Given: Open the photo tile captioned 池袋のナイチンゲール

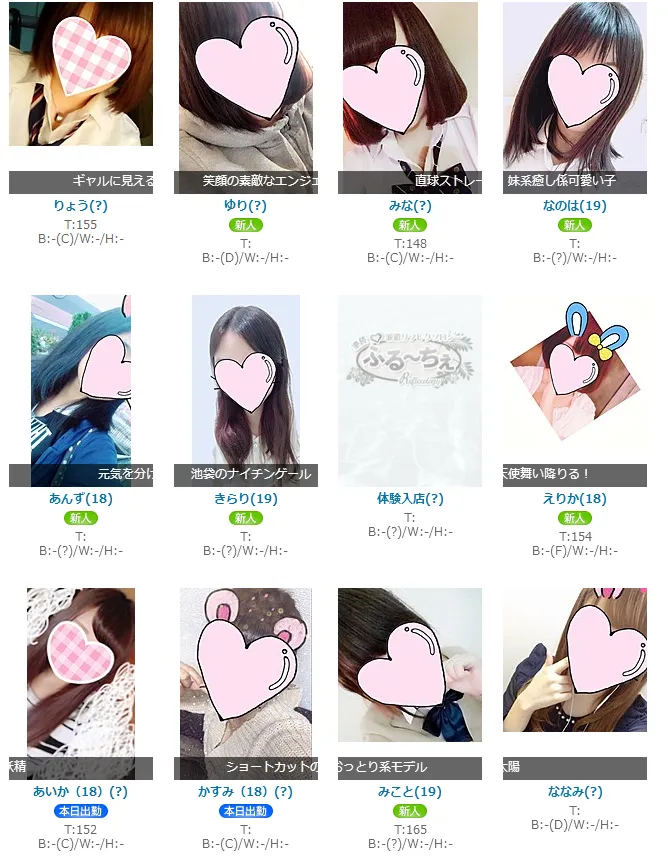Looking at the screenshot, I should point(245,385).
